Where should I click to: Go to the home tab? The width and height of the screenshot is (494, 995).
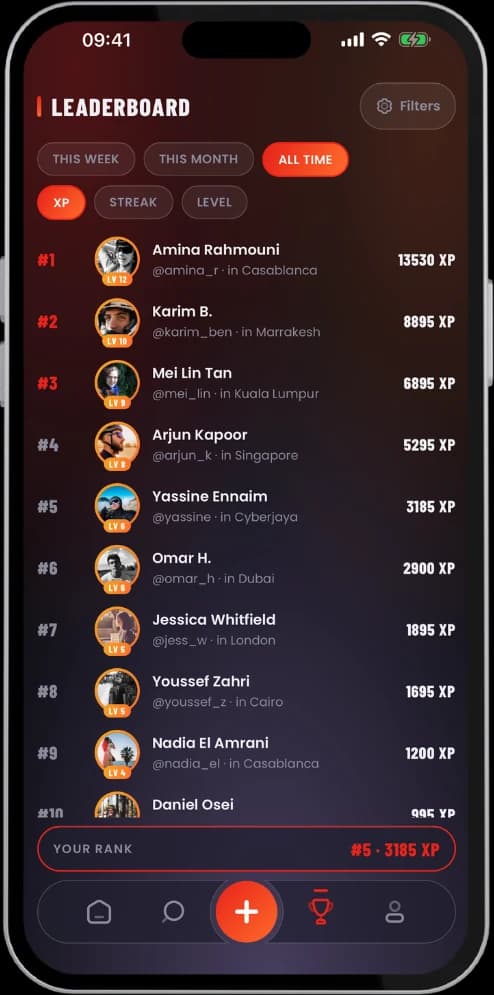coord(98,912)
